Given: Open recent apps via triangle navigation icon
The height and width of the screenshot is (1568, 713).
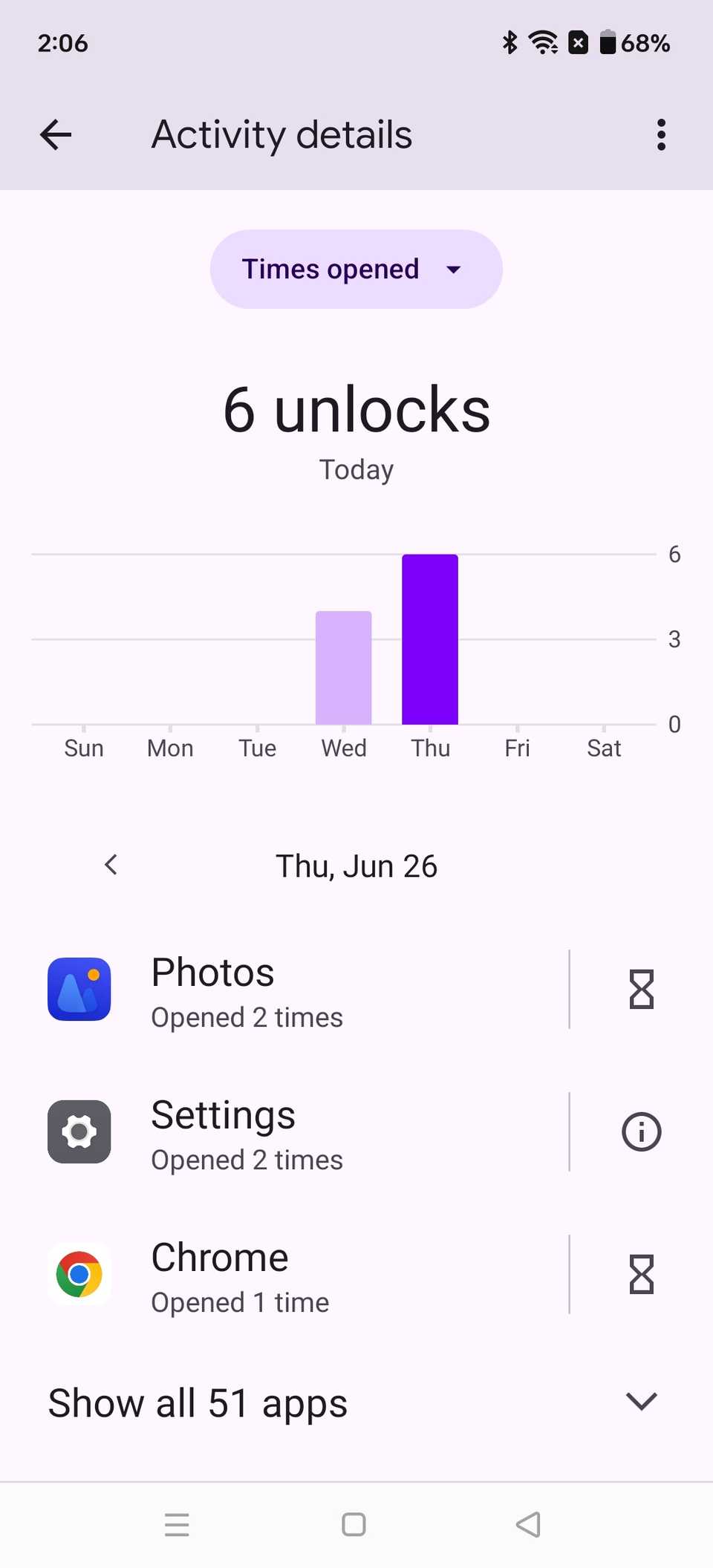Looking at the screenshot, I should pos(528,1525).
